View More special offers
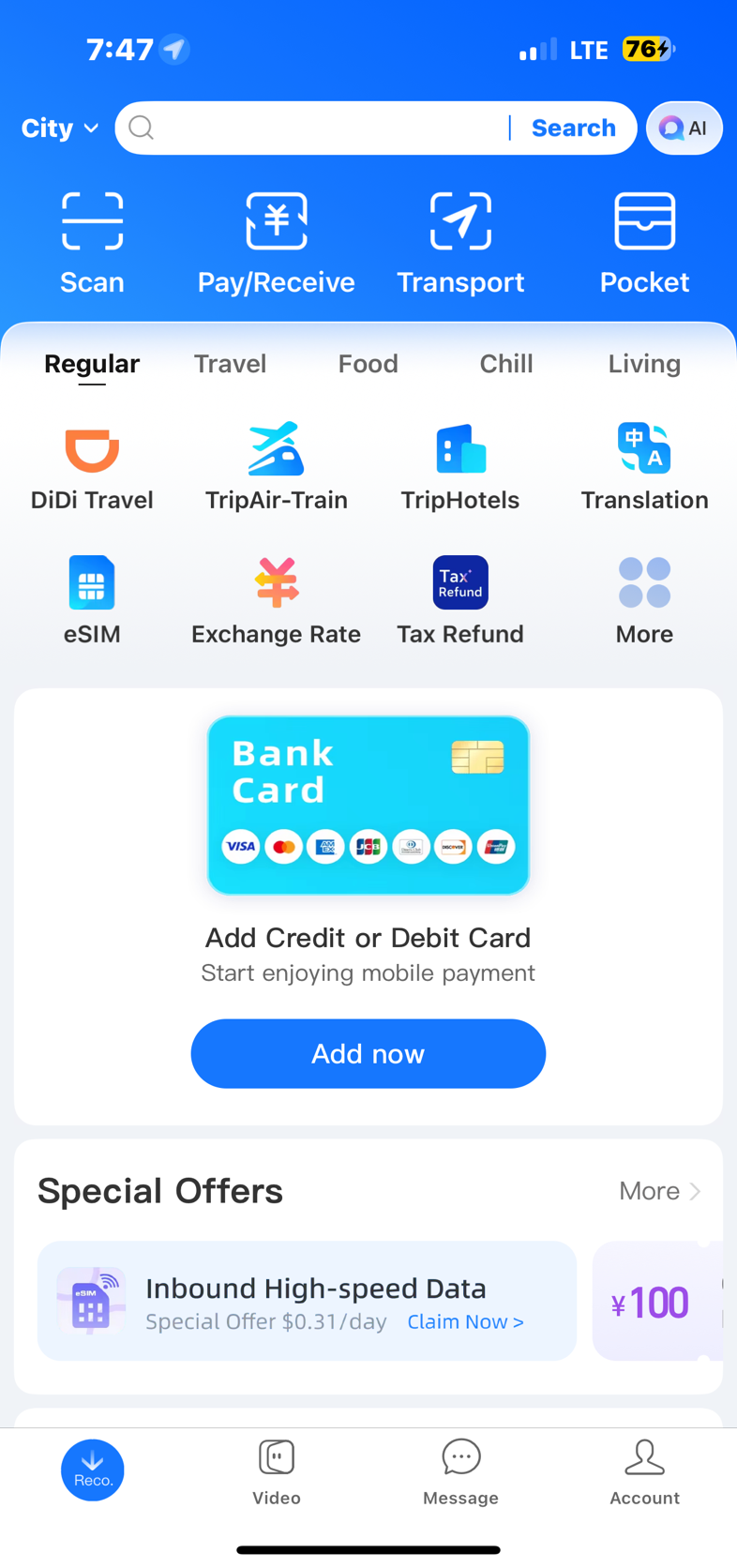 pos(659,1191)
